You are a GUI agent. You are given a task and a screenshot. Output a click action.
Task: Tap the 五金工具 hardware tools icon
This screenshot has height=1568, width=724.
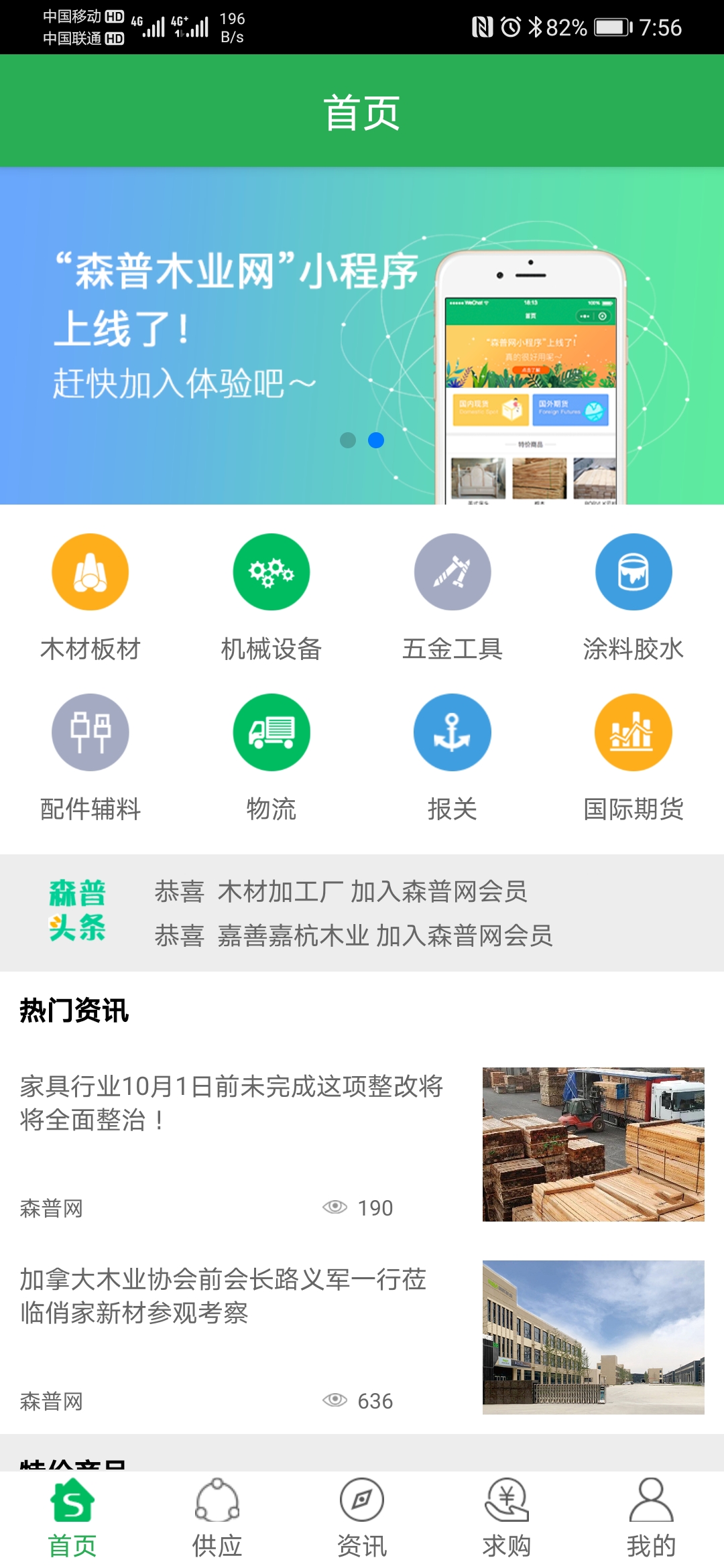point(452,573)
